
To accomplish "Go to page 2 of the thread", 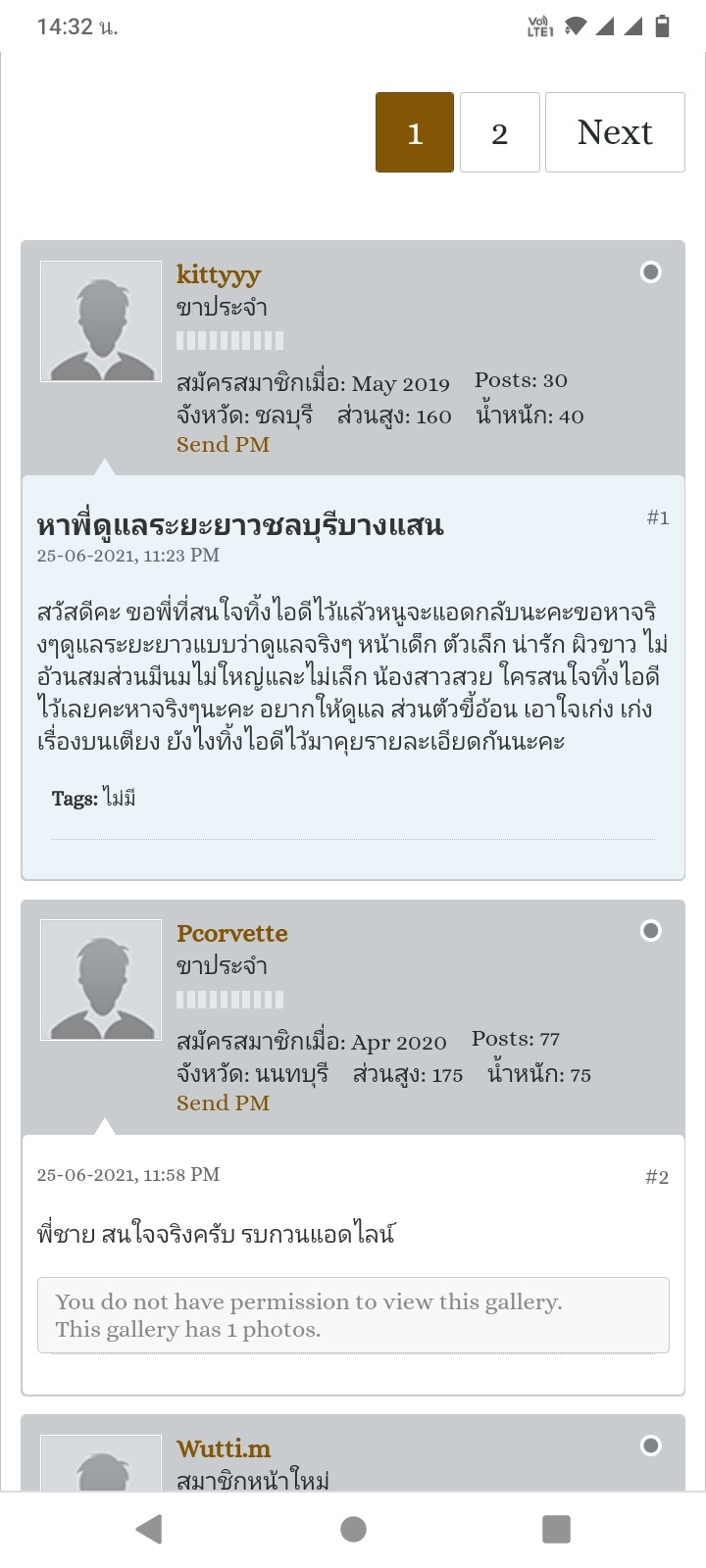I will [x=500, y=132].
